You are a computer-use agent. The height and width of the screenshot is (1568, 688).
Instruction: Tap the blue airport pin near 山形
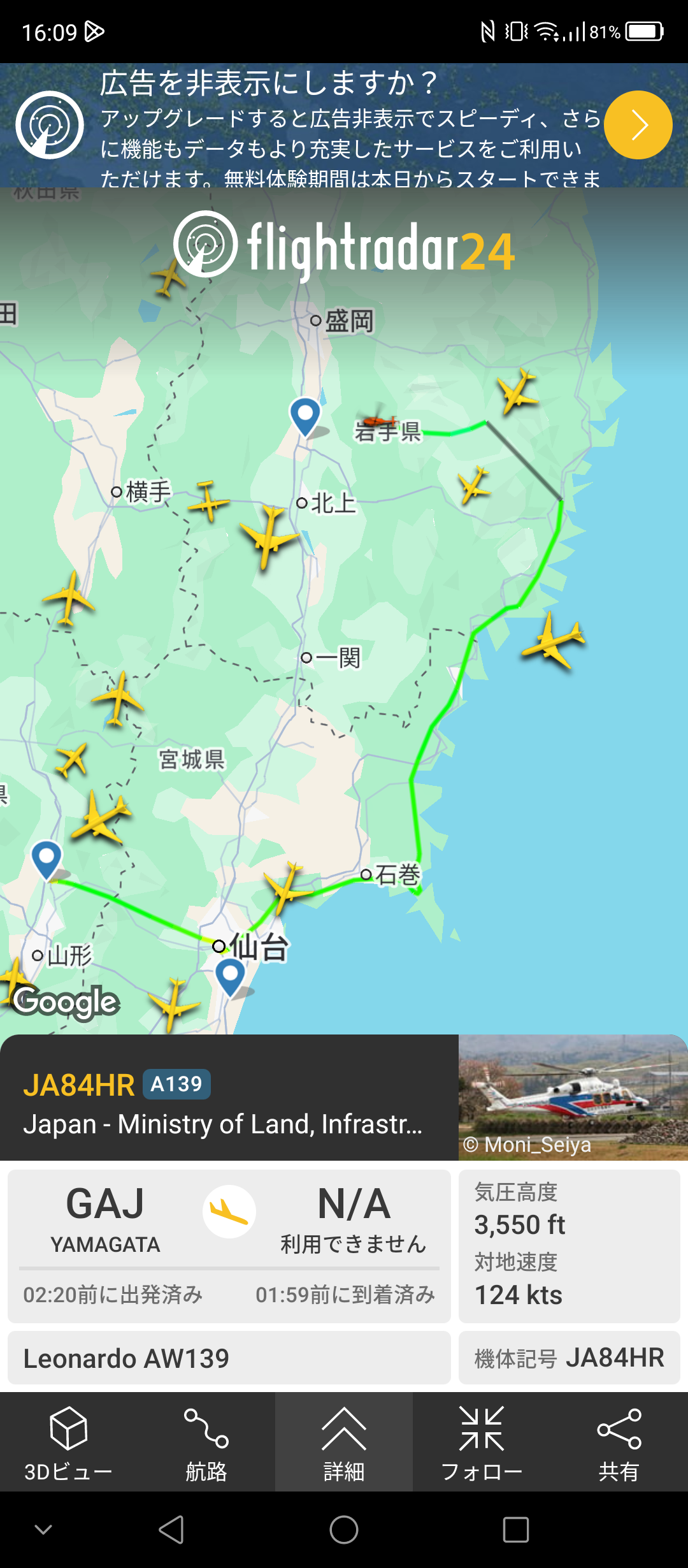47,860
